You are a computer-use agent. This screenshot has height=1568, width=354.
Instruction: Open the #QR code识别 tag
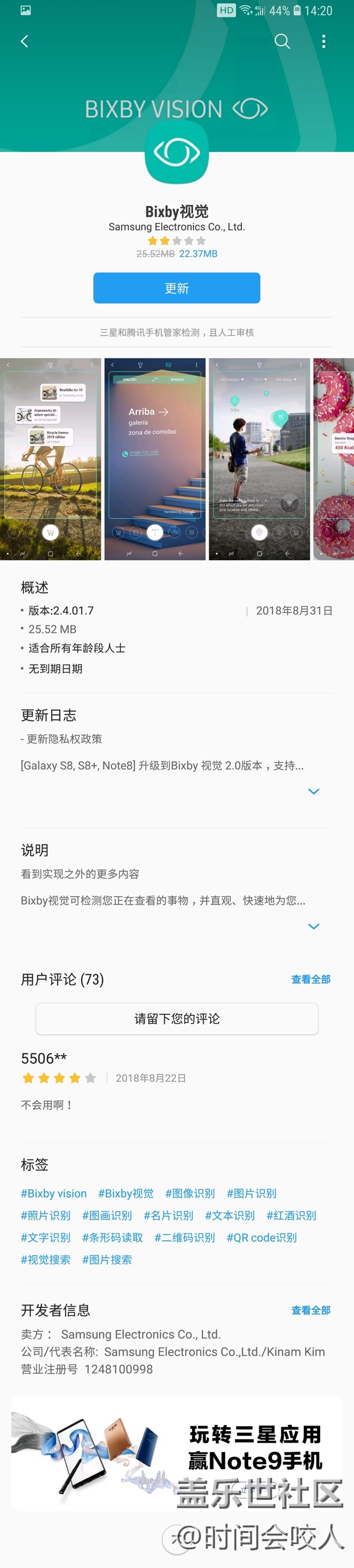click(x=261, y=1237)
